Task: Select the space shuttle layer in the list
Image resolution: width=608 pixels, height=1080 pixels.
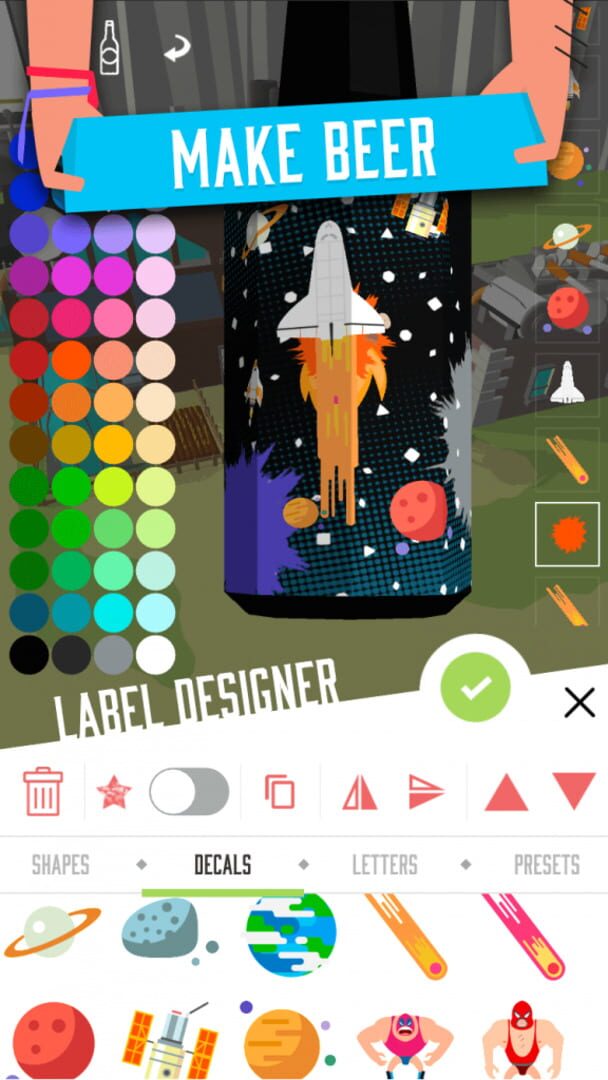Action: click(x=567, y=383)
